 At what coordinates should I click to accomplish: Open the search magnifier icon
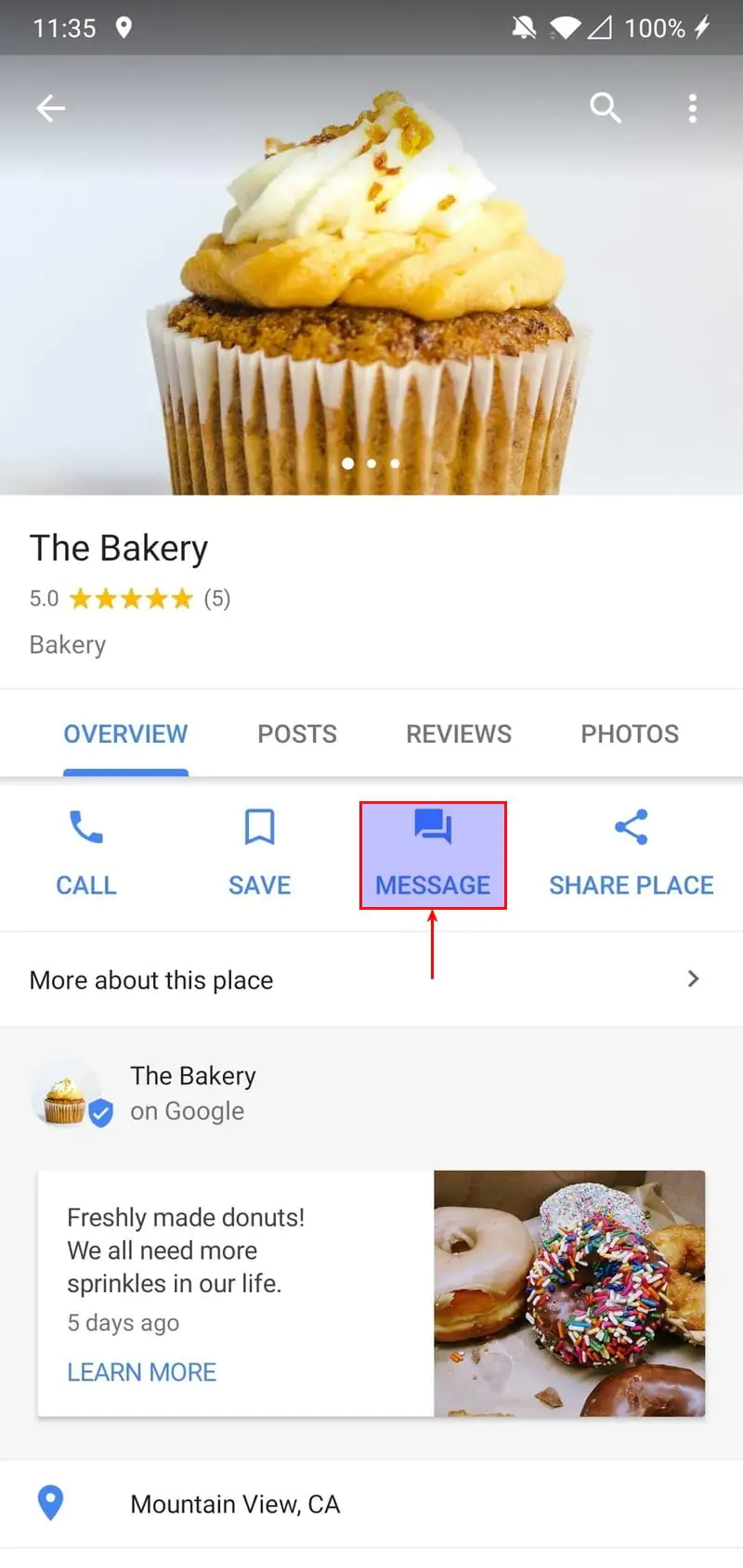[605, 109]
